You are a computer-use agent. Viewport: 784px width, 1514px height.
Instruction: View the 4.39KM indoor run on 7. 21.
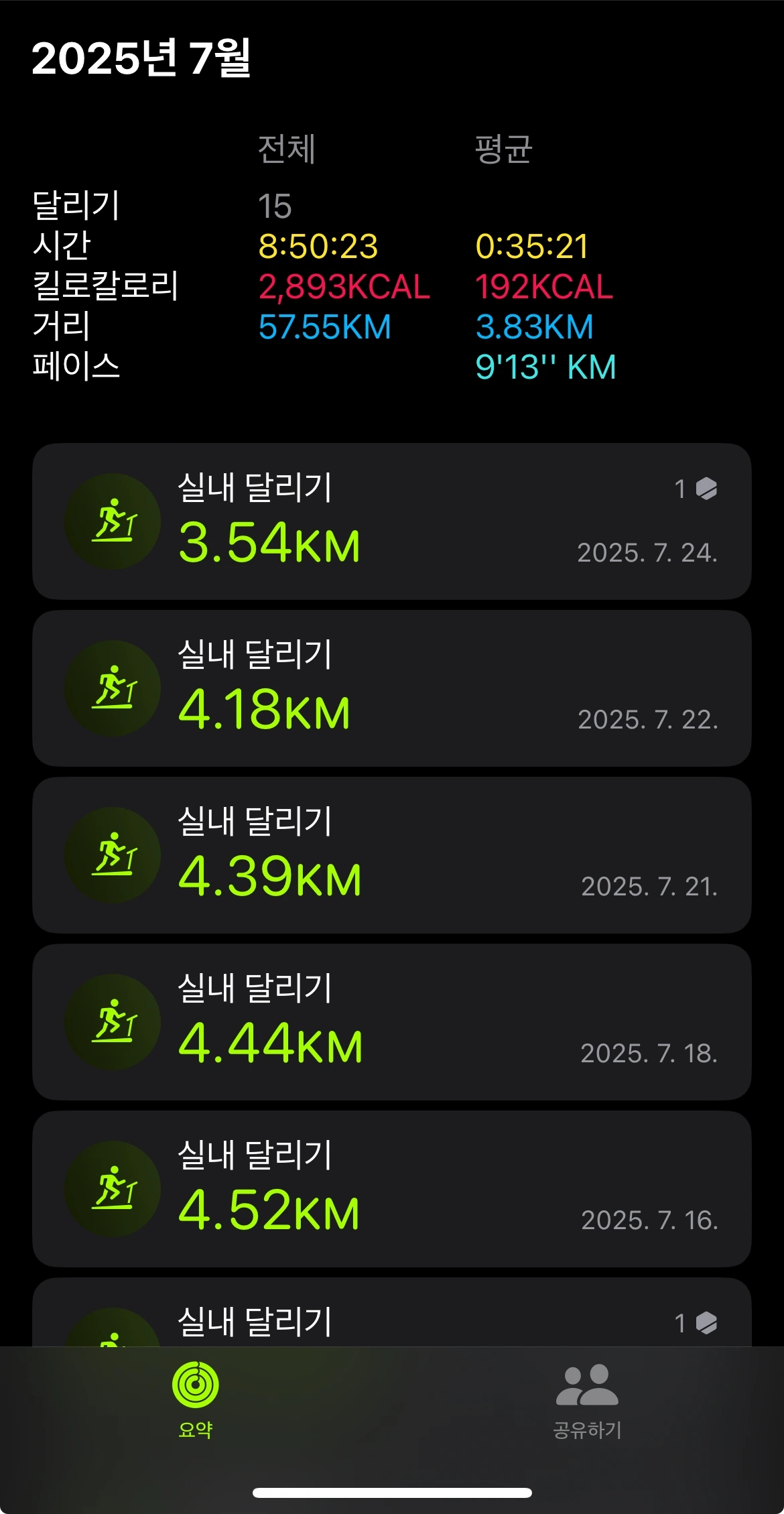[391, 855]
